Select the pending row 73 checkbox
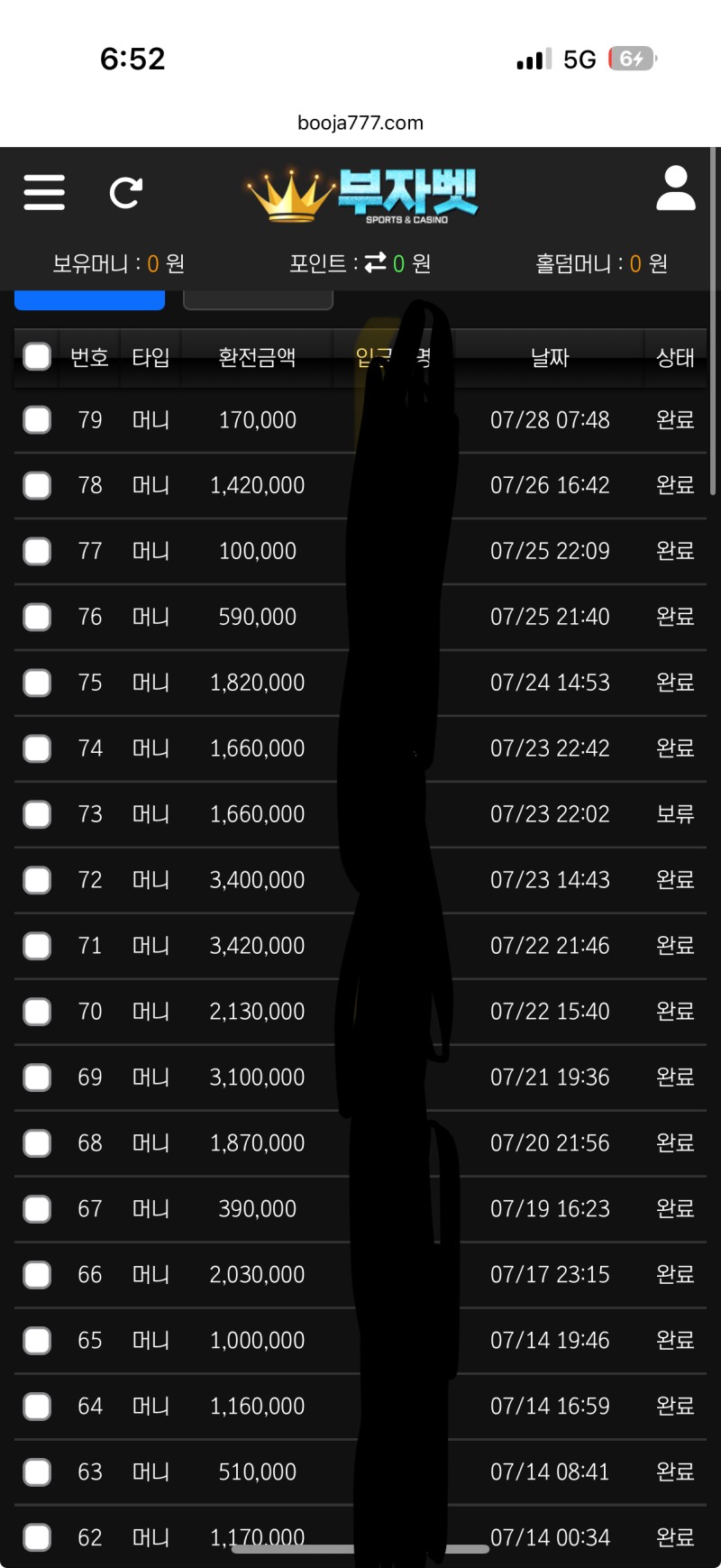The width and height of the screenshot is (721, 1568). click(x=37, y=814)
